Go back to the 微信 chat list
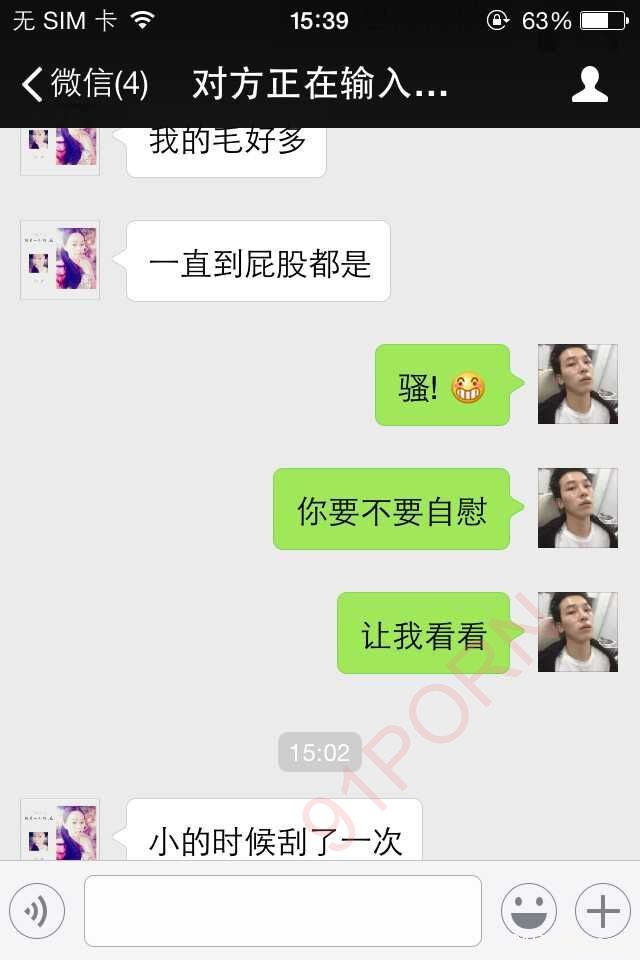The image size is (640, 960). click(x=85, y=84)
